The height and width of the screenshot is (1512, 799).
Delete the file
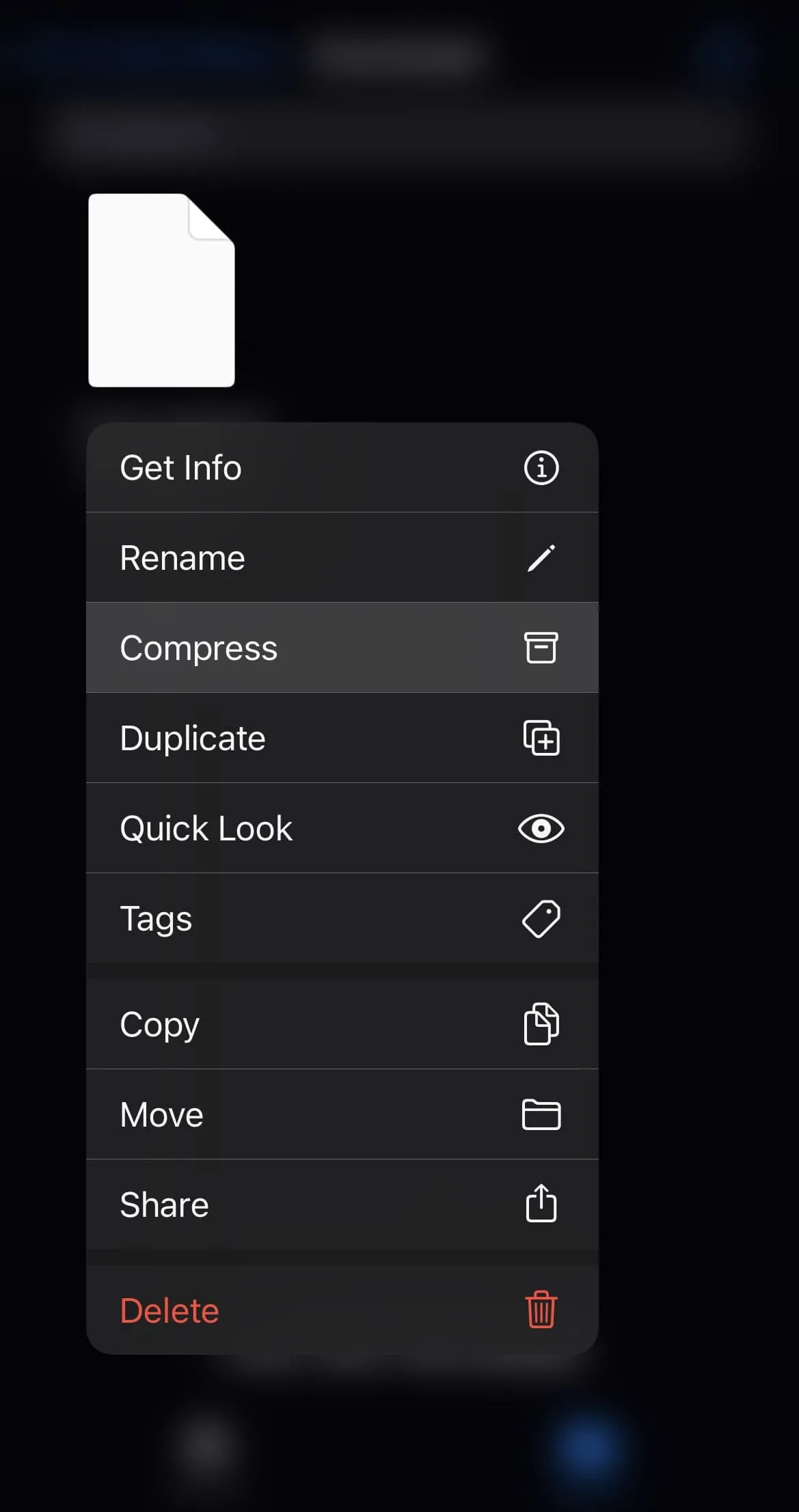coord(342,1310)
